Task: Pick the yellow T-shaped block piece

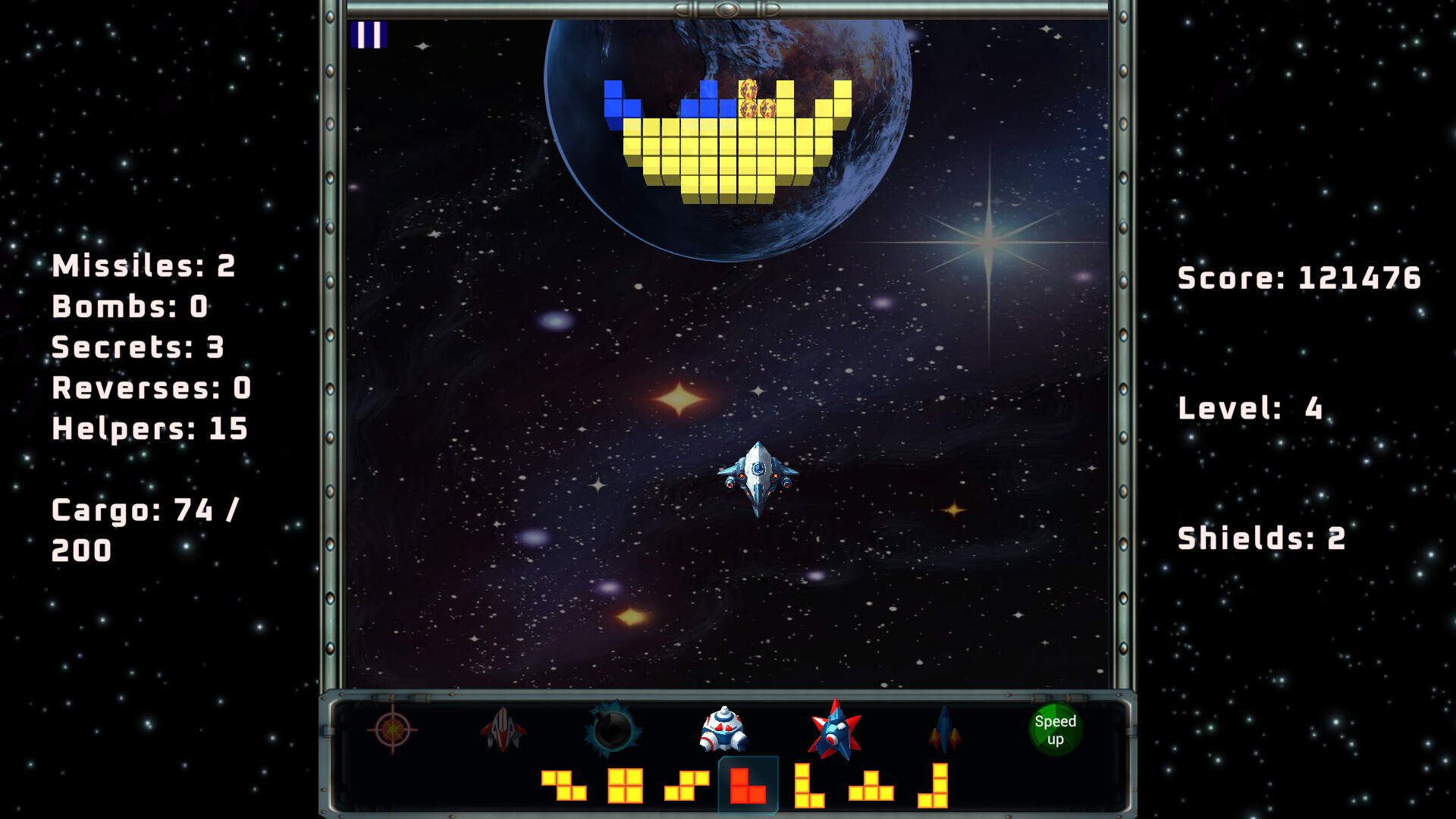Action: pos(871,786)
